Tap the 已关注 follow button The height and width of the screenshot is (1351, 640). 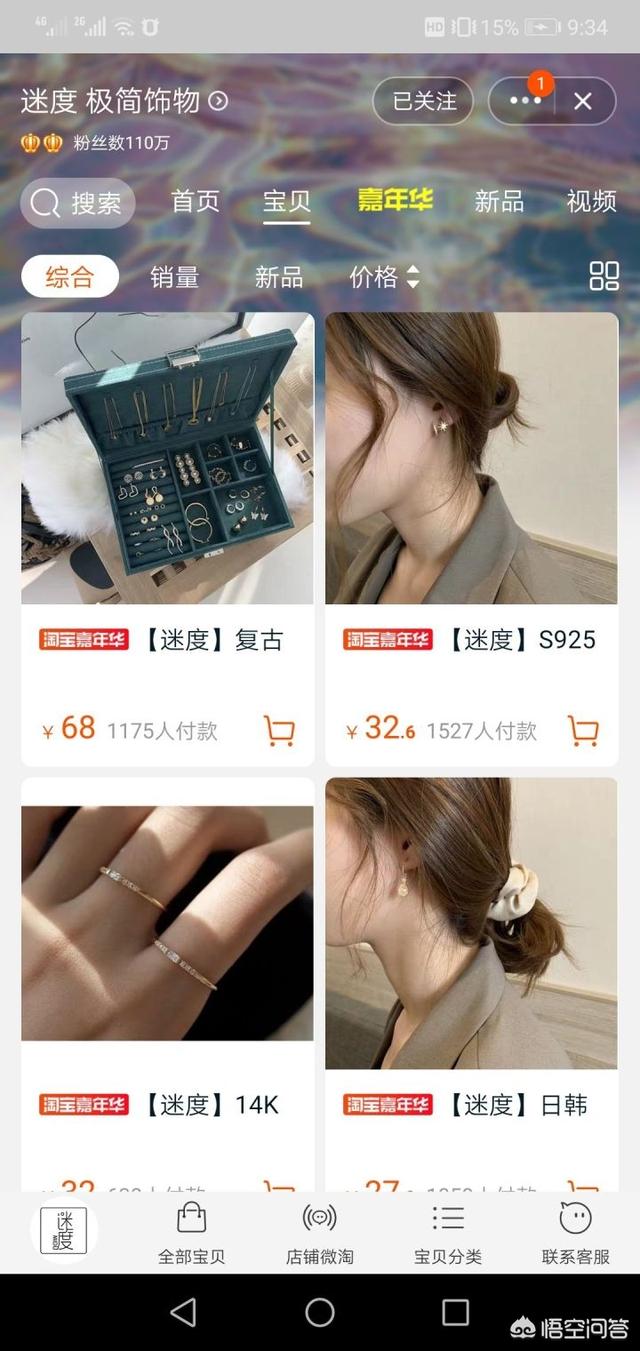423,101
